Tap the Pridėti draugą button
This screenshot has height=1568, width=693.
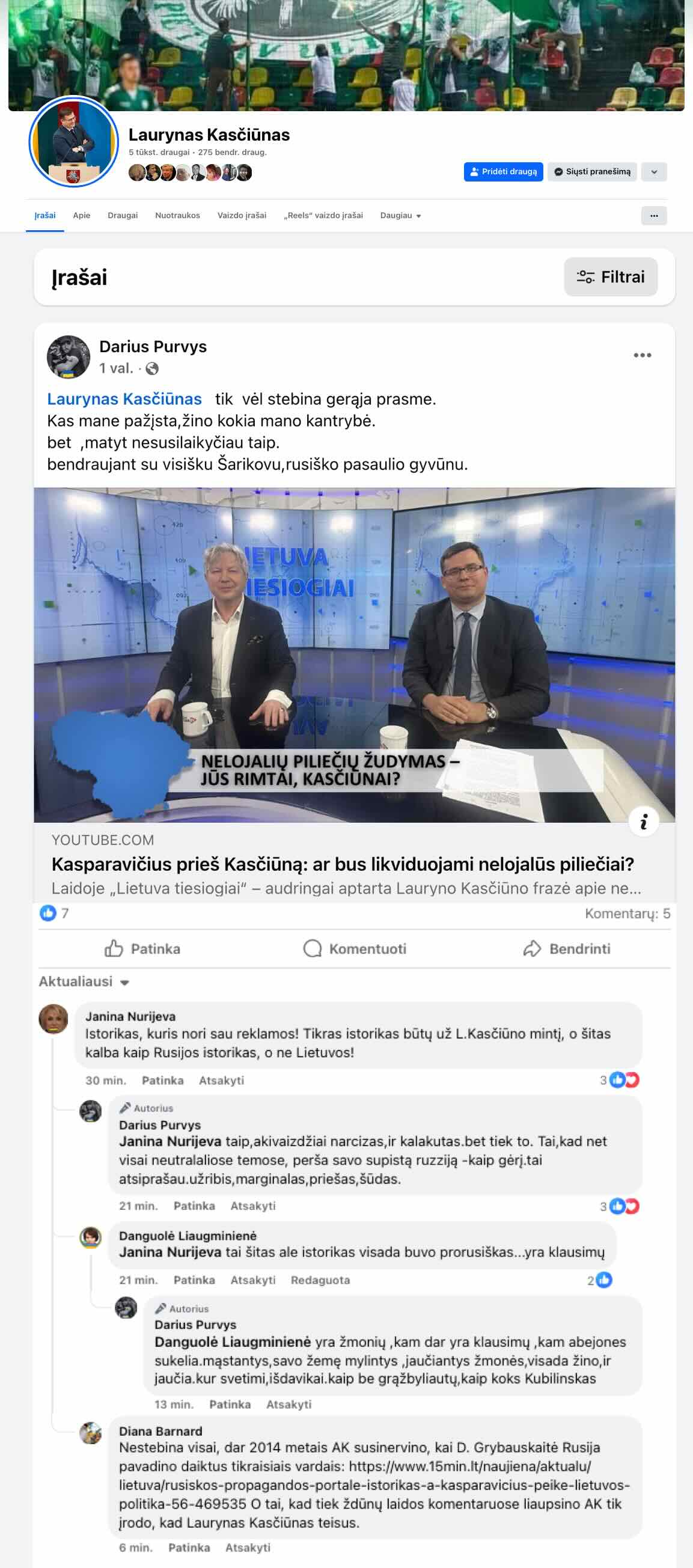tap(503, 172)
